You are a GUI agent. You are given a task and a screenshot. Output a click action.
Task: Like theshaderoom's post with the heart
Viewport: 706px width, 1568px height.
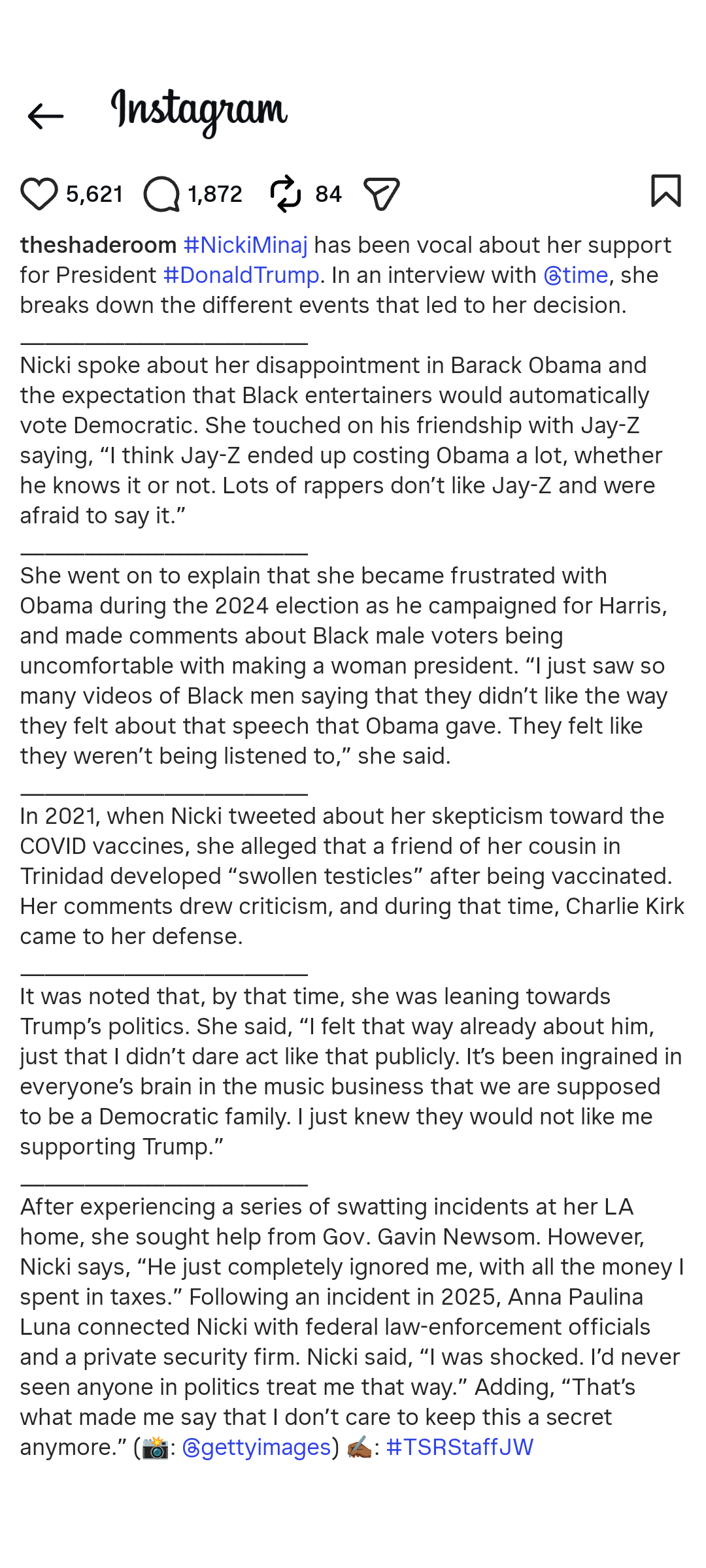point(39,194)
